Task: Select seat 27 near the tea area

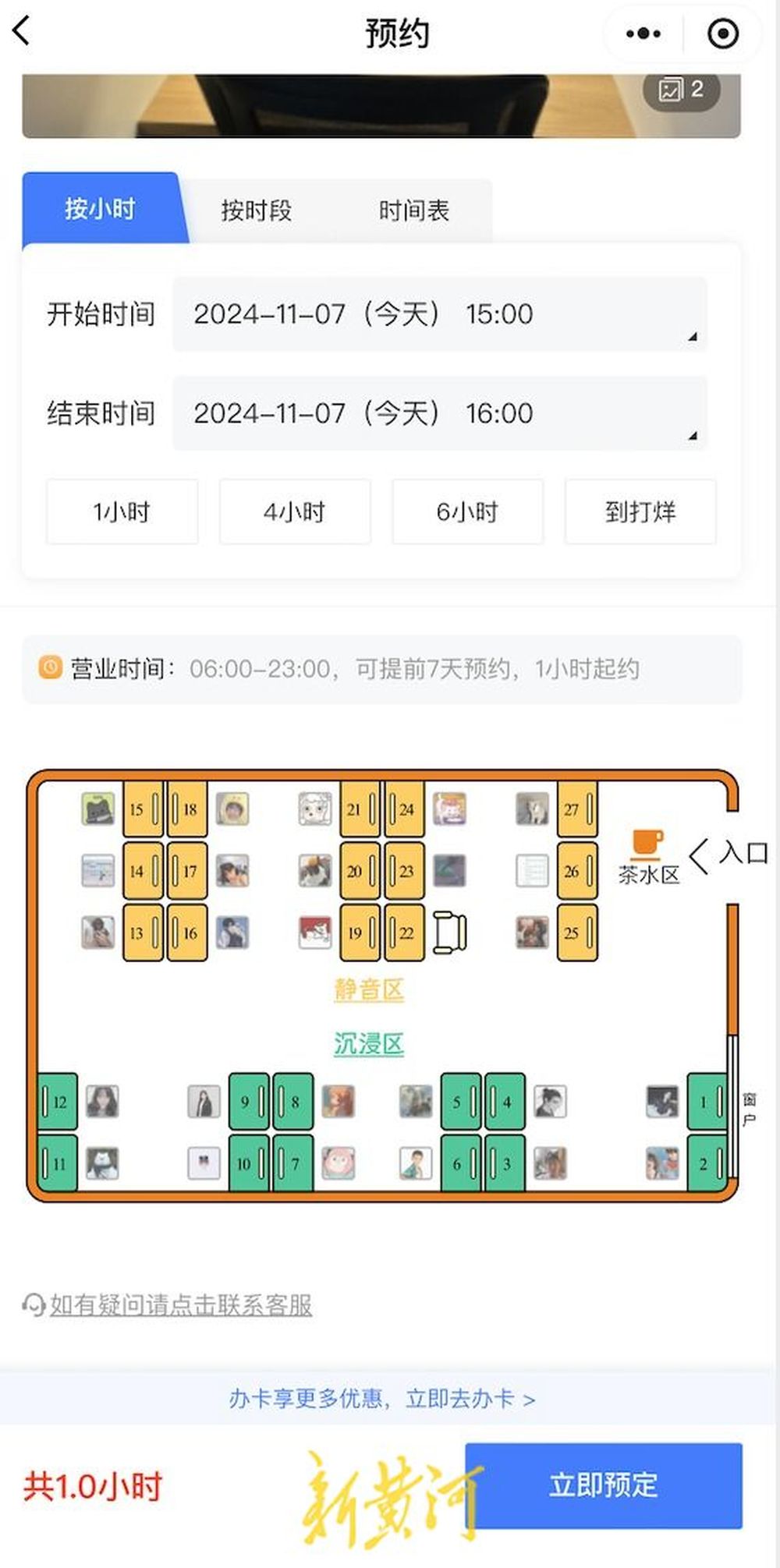Action: [x=577, y=809]
